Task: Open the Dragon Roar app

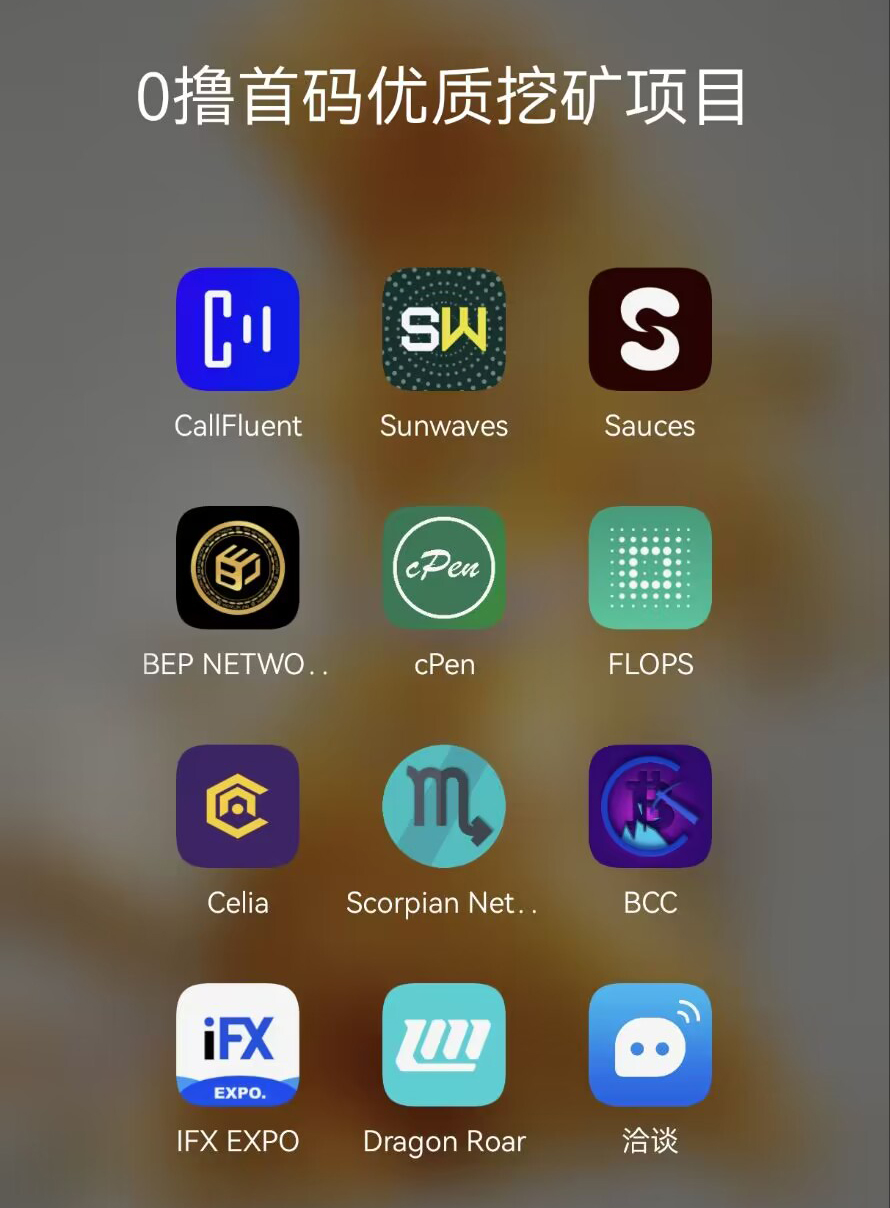Action: pos(444,1044)
